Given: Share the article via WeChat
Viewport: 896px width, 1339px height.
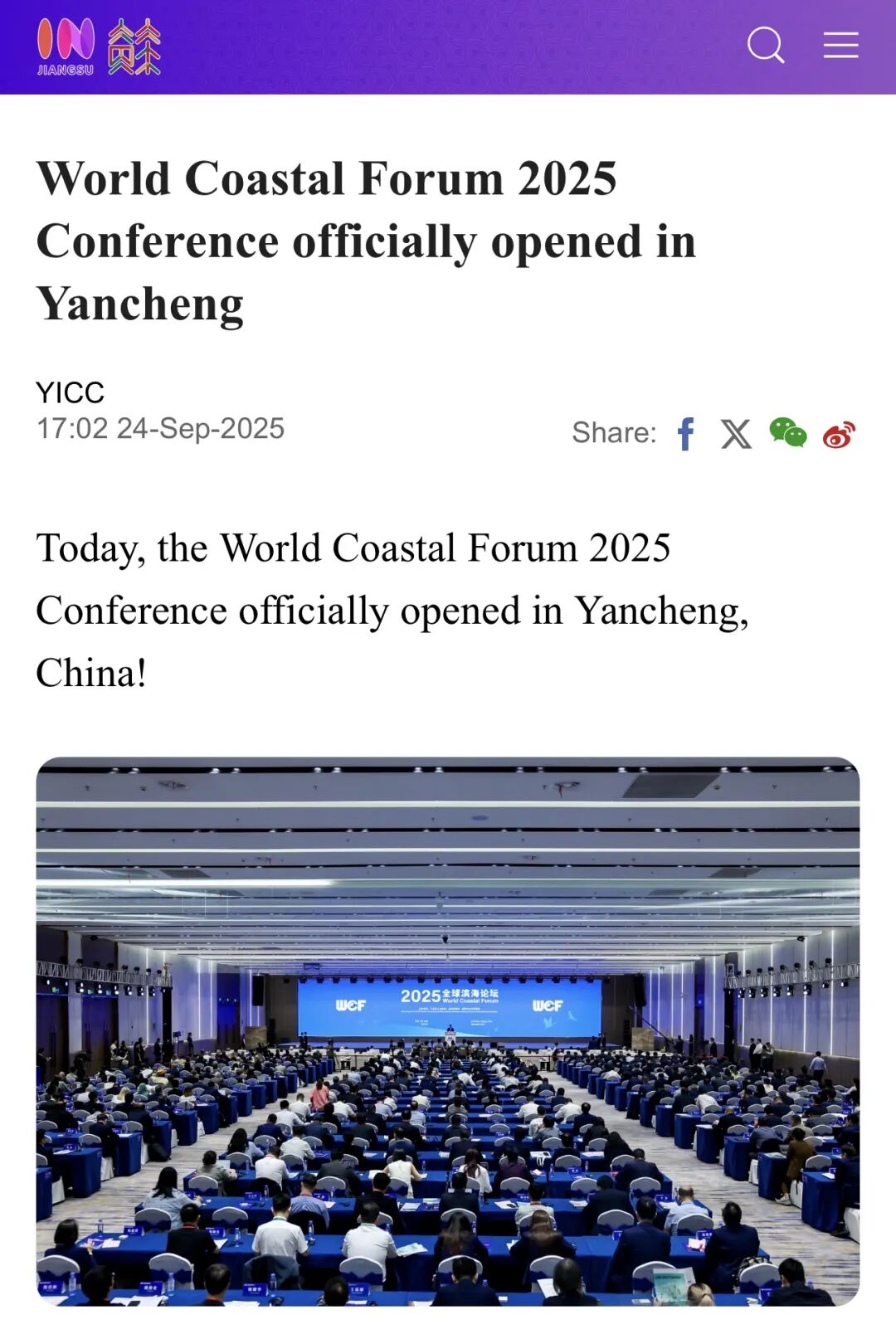Looking at the screenshot, I should coord(787,432).
